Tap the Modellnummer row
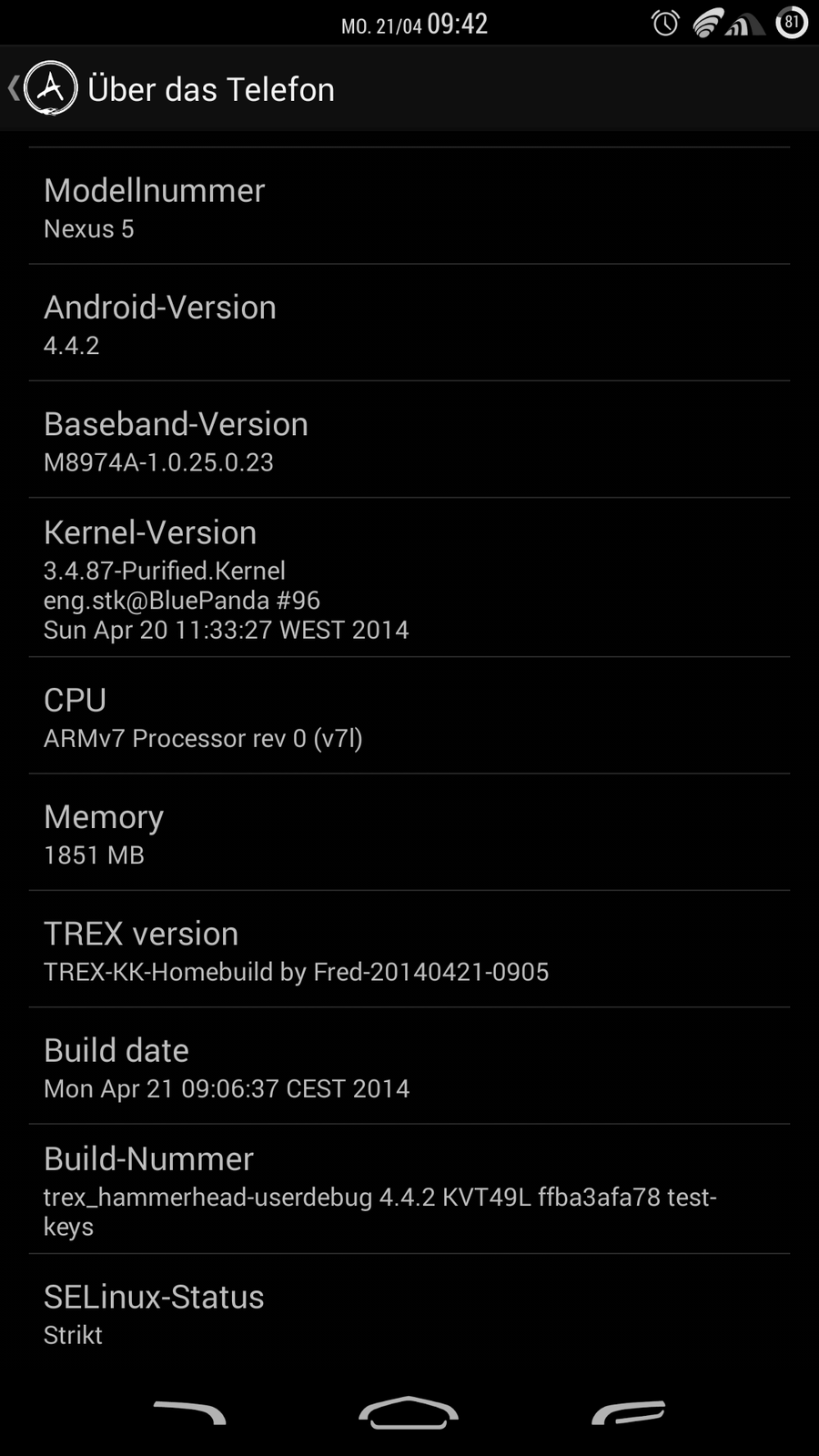 409,207
